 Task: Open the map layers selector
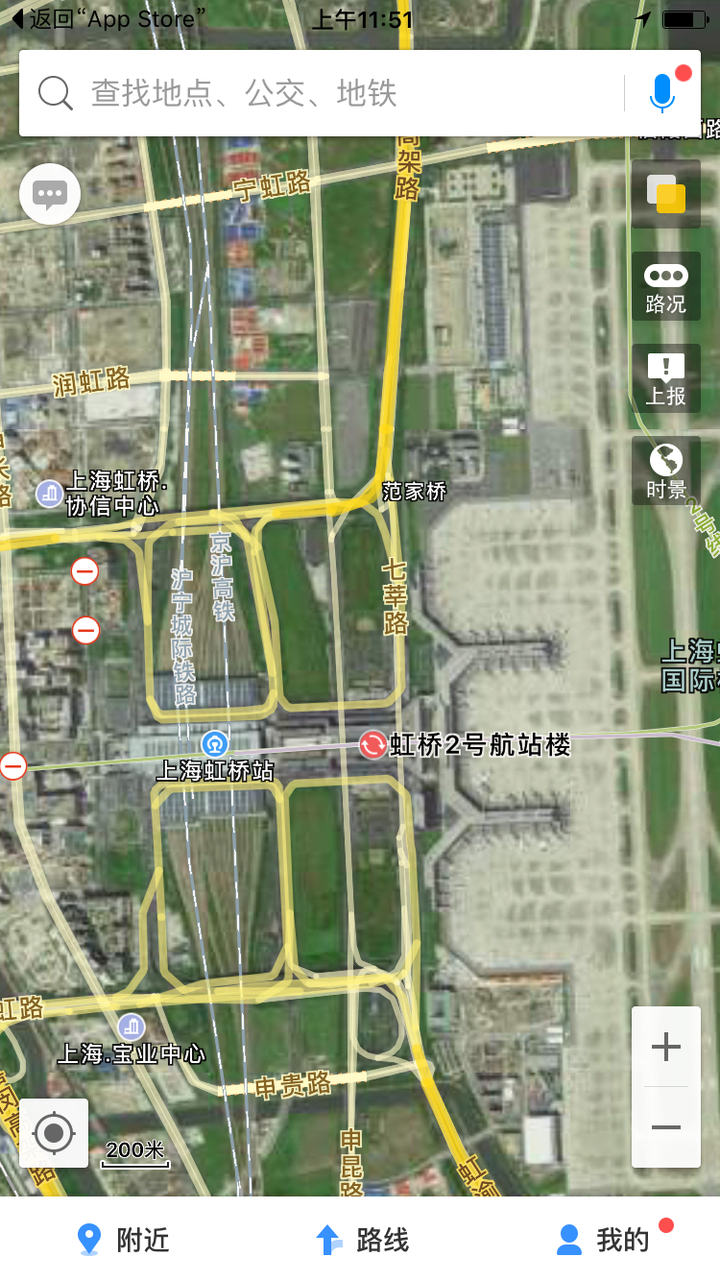pyautogui.click(x=666, y=194)
